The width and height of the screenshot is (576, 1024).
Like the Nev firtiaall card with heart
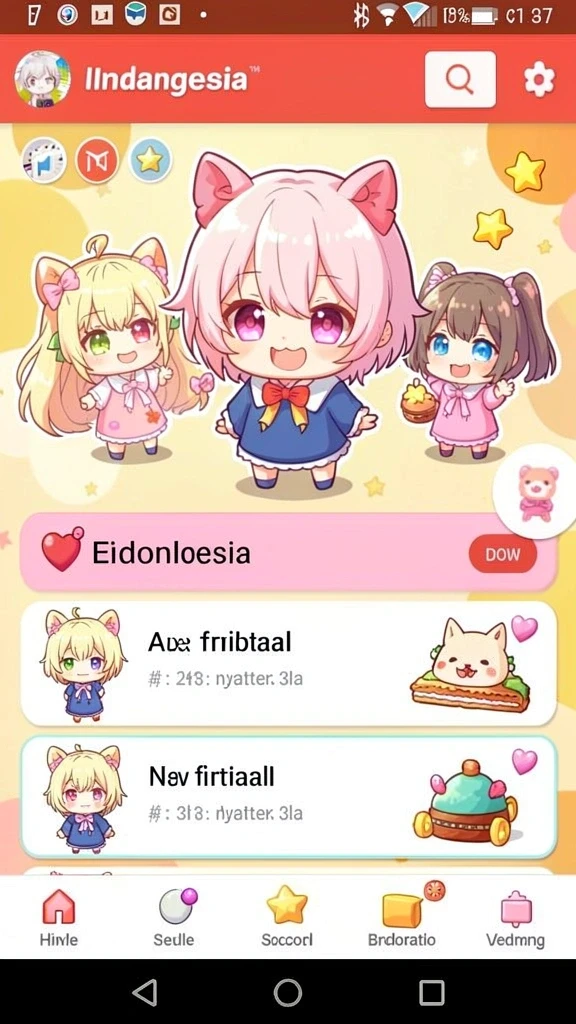(524, 761)
